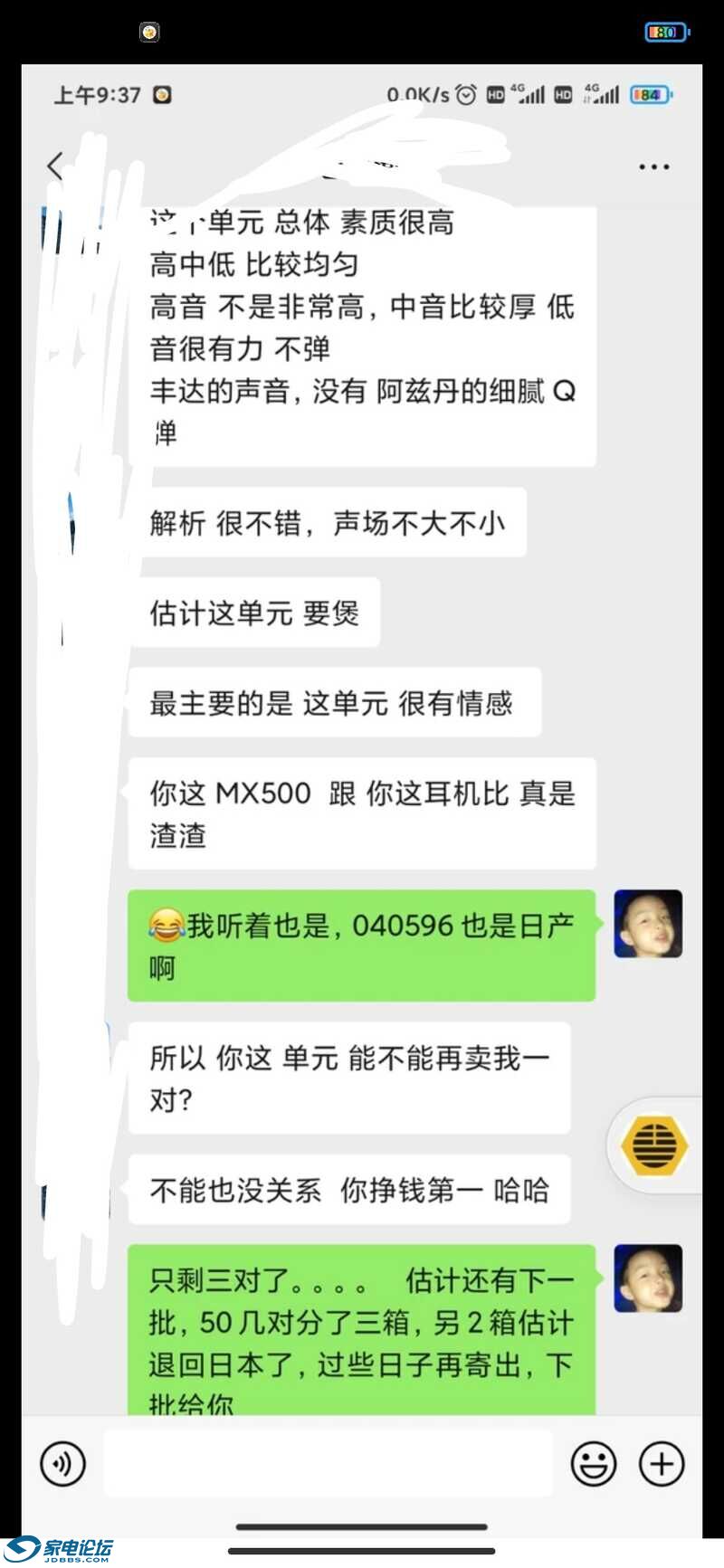Focus the message text field
Screen dimensions: 724x1568
coord(328,1463)
